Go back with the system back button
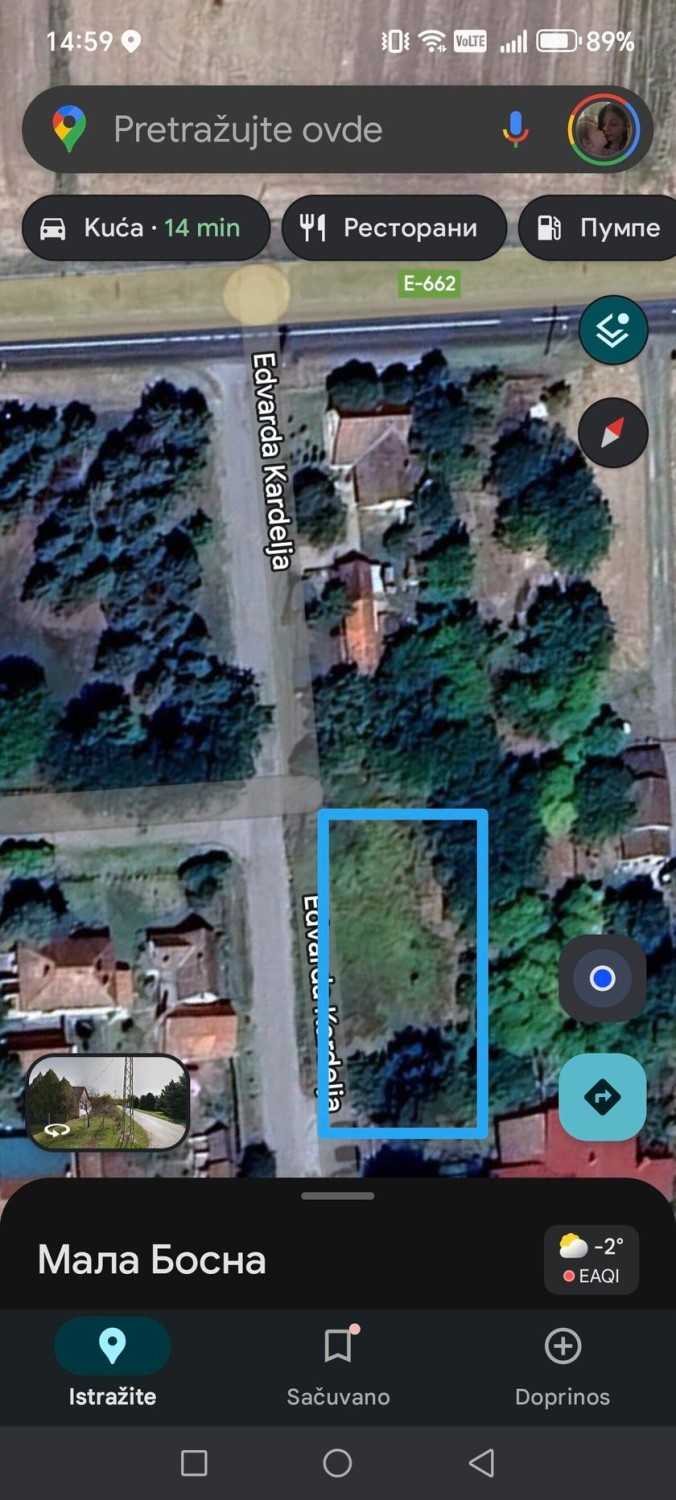Screen dimensions: 676x1500 pyautogui.click(x=481, y=1464)
